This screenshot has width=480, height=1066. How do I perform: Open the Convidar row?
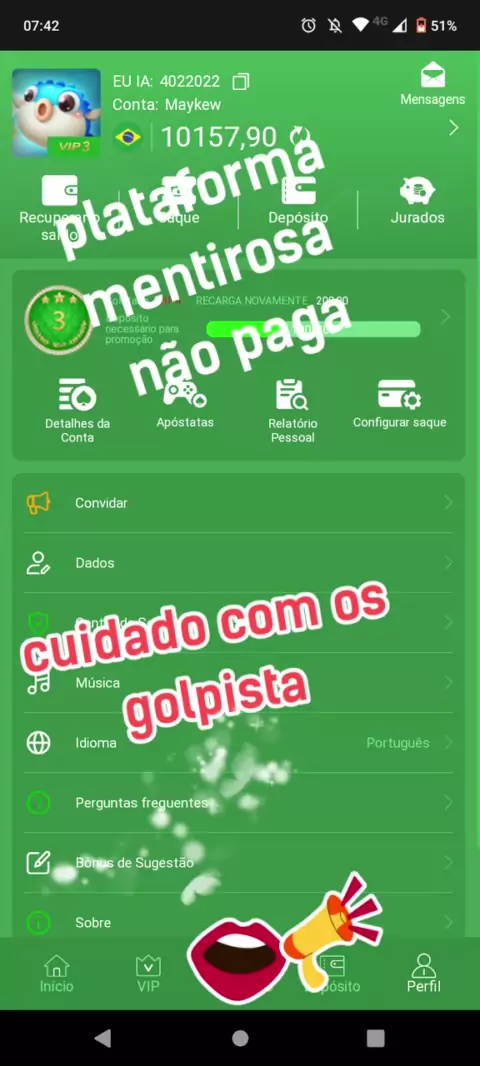[239, 503]
